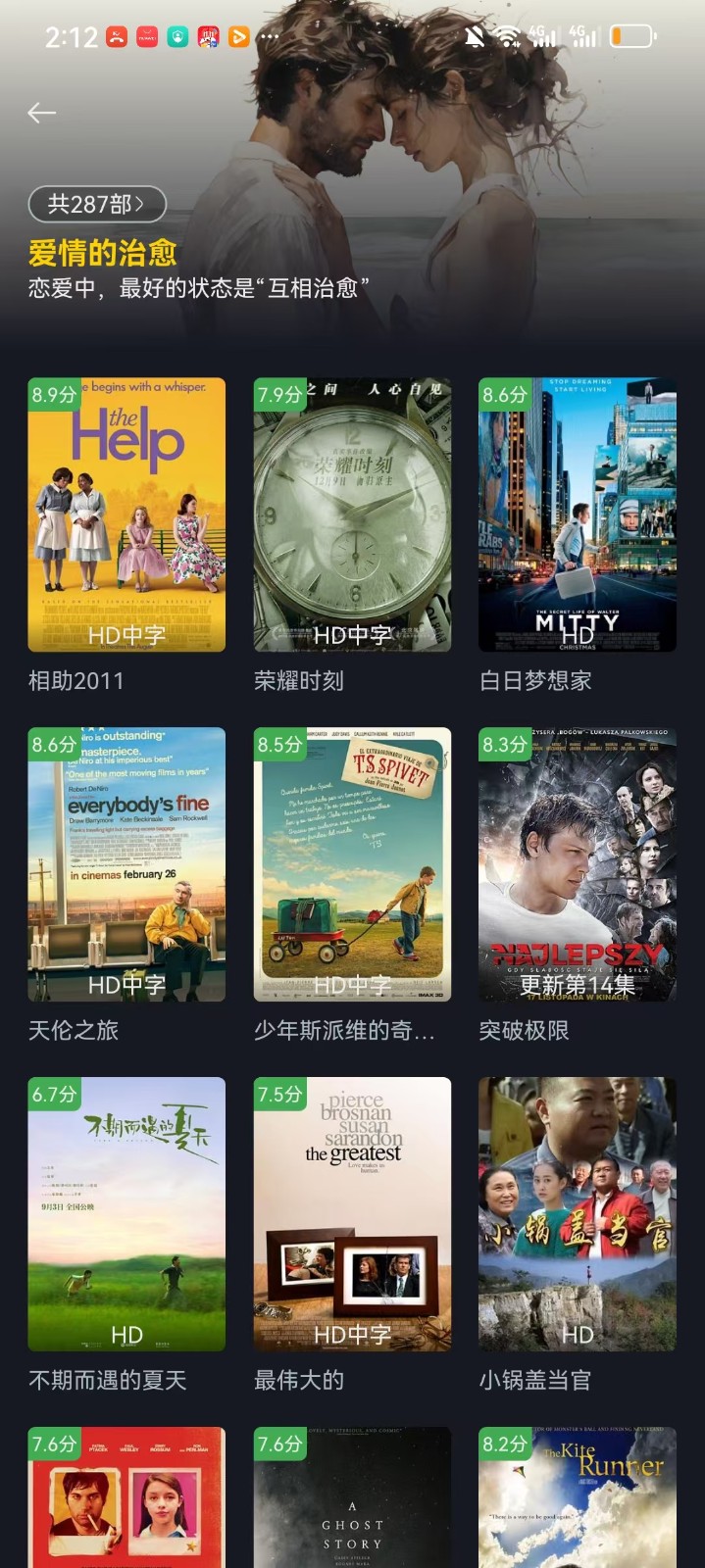
Task: Open the movie 相助2011
Action: pos(126,514)
